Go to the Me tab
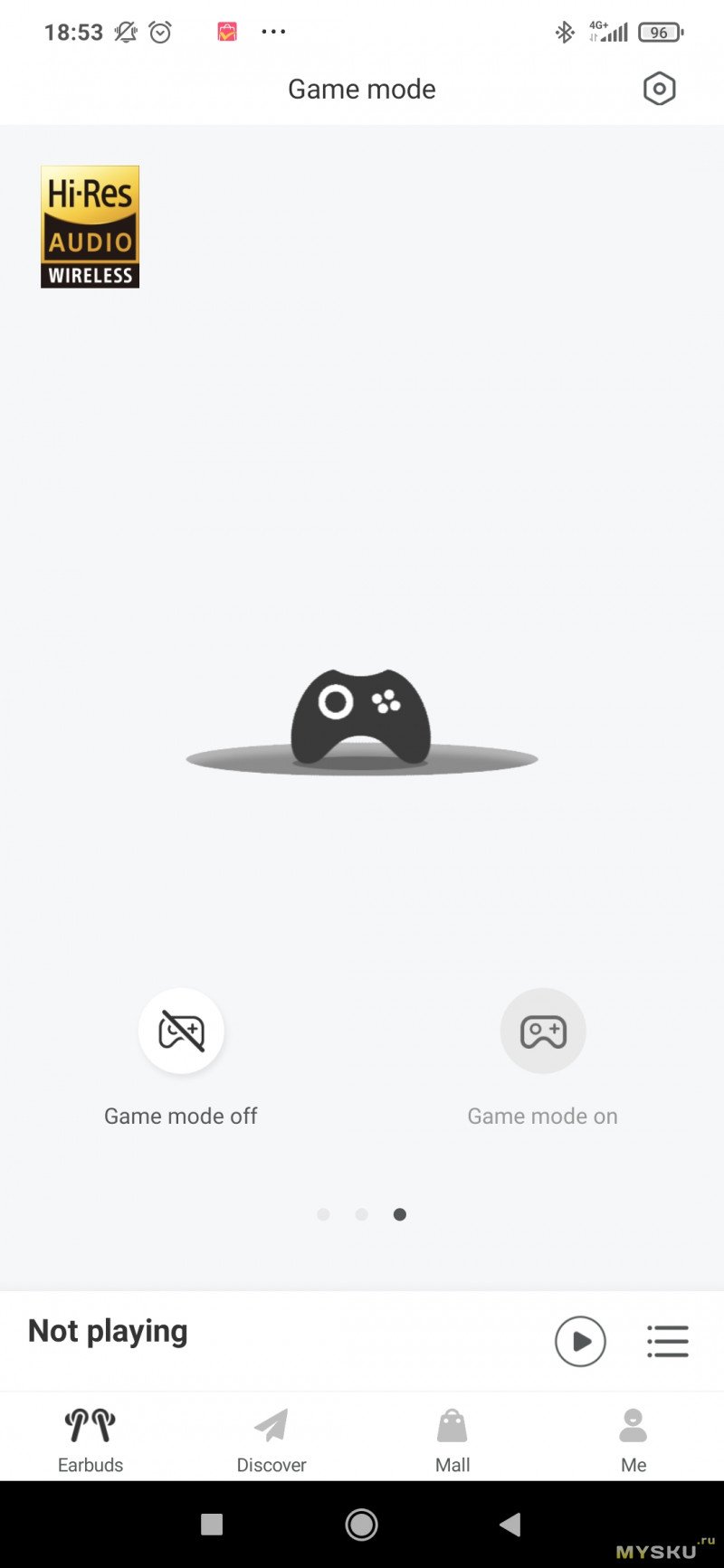The height and width of the screenshot is (1568, 724). 633,1440
